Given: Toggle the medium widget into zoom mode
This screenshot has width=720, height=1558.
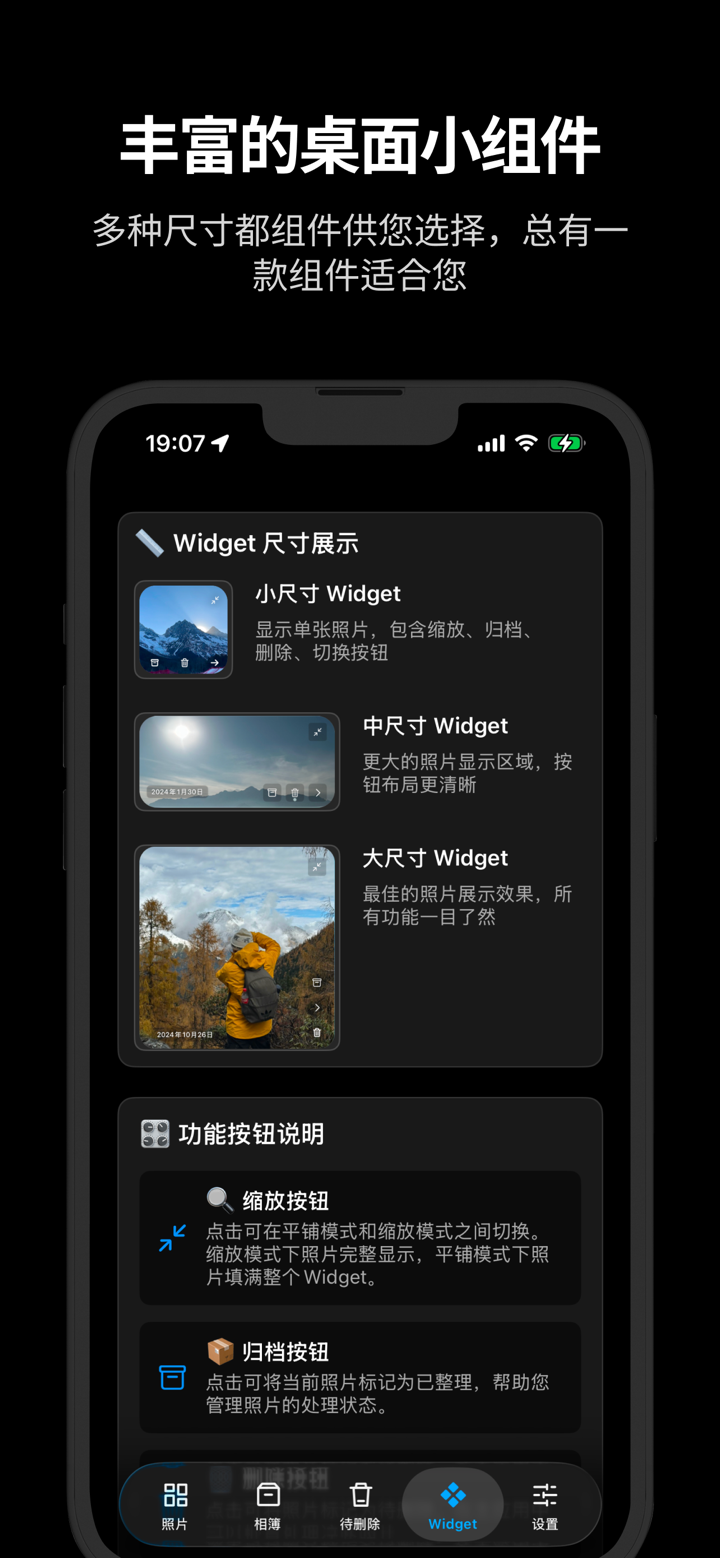Looking at the screenshot, I should click(317, 732).
